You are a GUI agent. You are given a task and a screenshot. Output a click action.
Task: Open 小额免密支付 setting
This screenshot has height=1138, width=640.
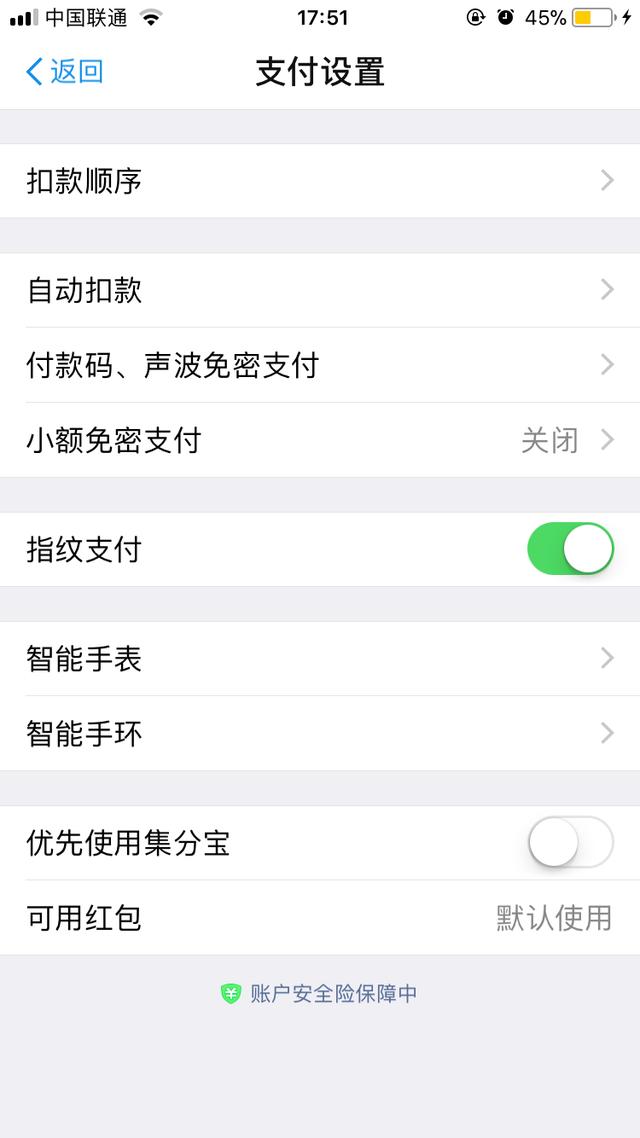coord(320,440)
